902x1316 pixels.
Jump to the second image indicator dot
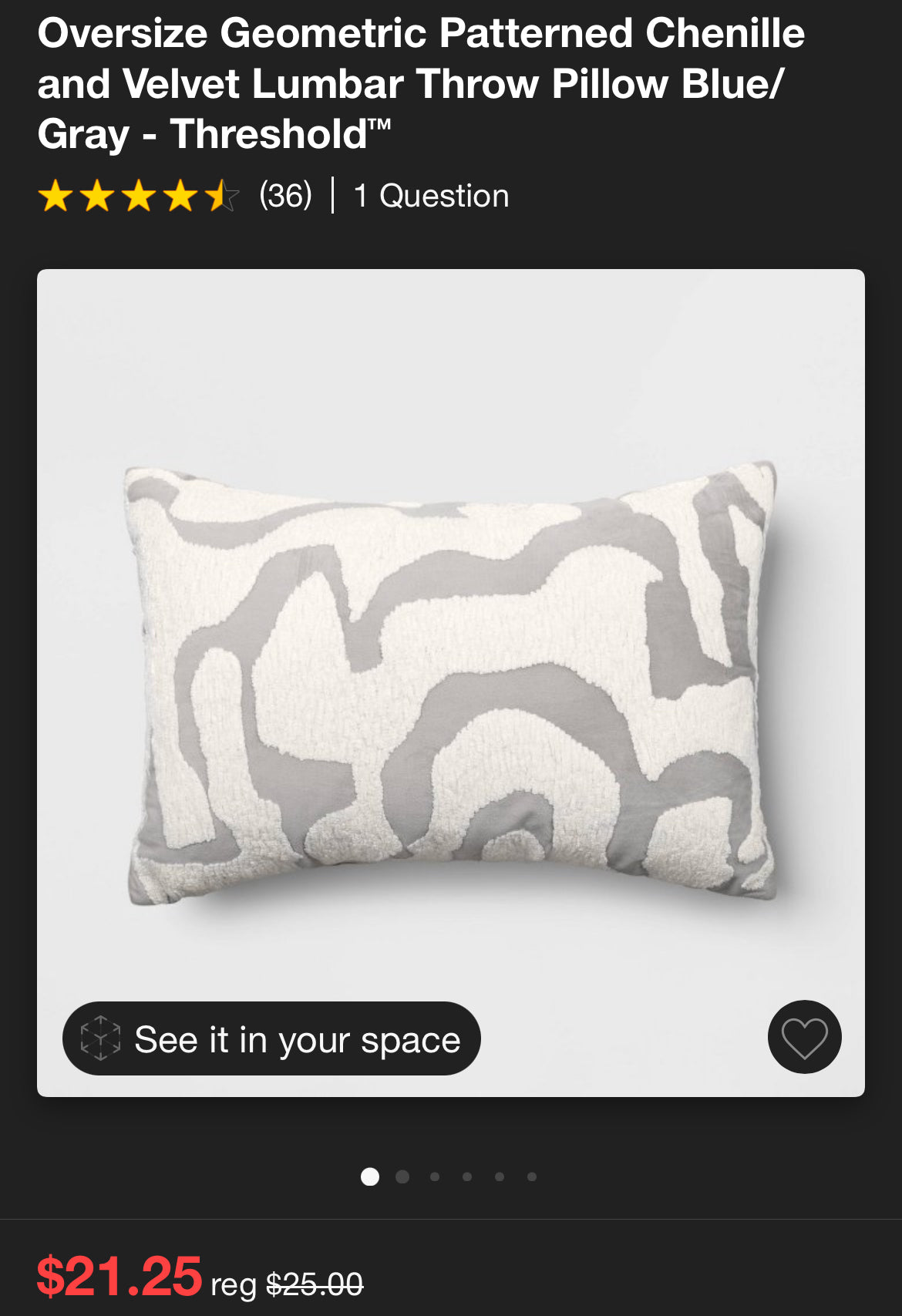pos(402,1176)
